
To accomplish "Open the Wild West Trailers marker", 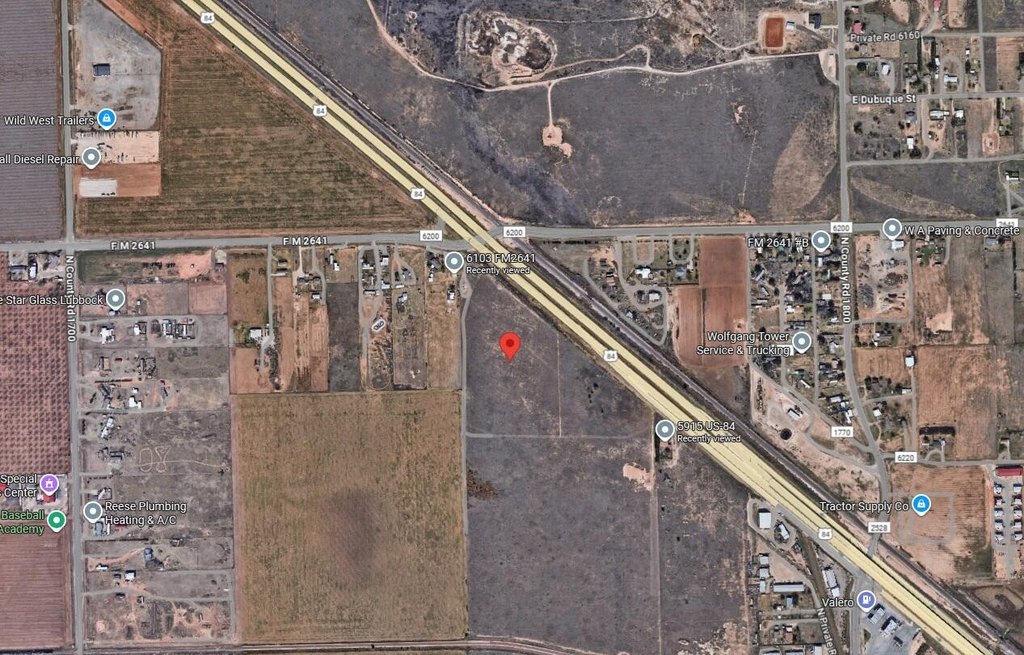I will pos(107,119).
